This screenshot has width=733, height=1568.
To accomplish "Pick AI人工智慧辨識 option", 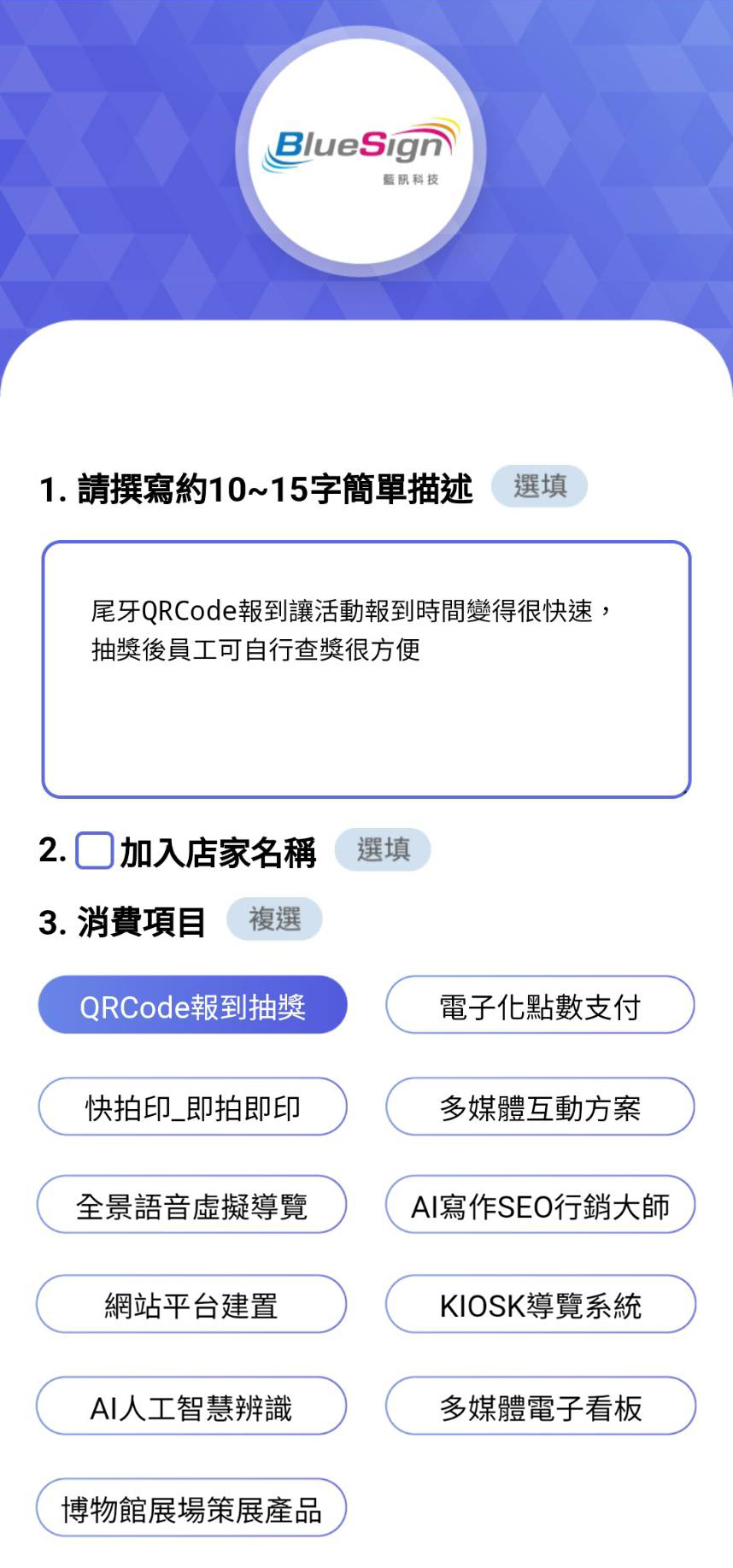I will pyautogui.click(x=192, y=1407).
